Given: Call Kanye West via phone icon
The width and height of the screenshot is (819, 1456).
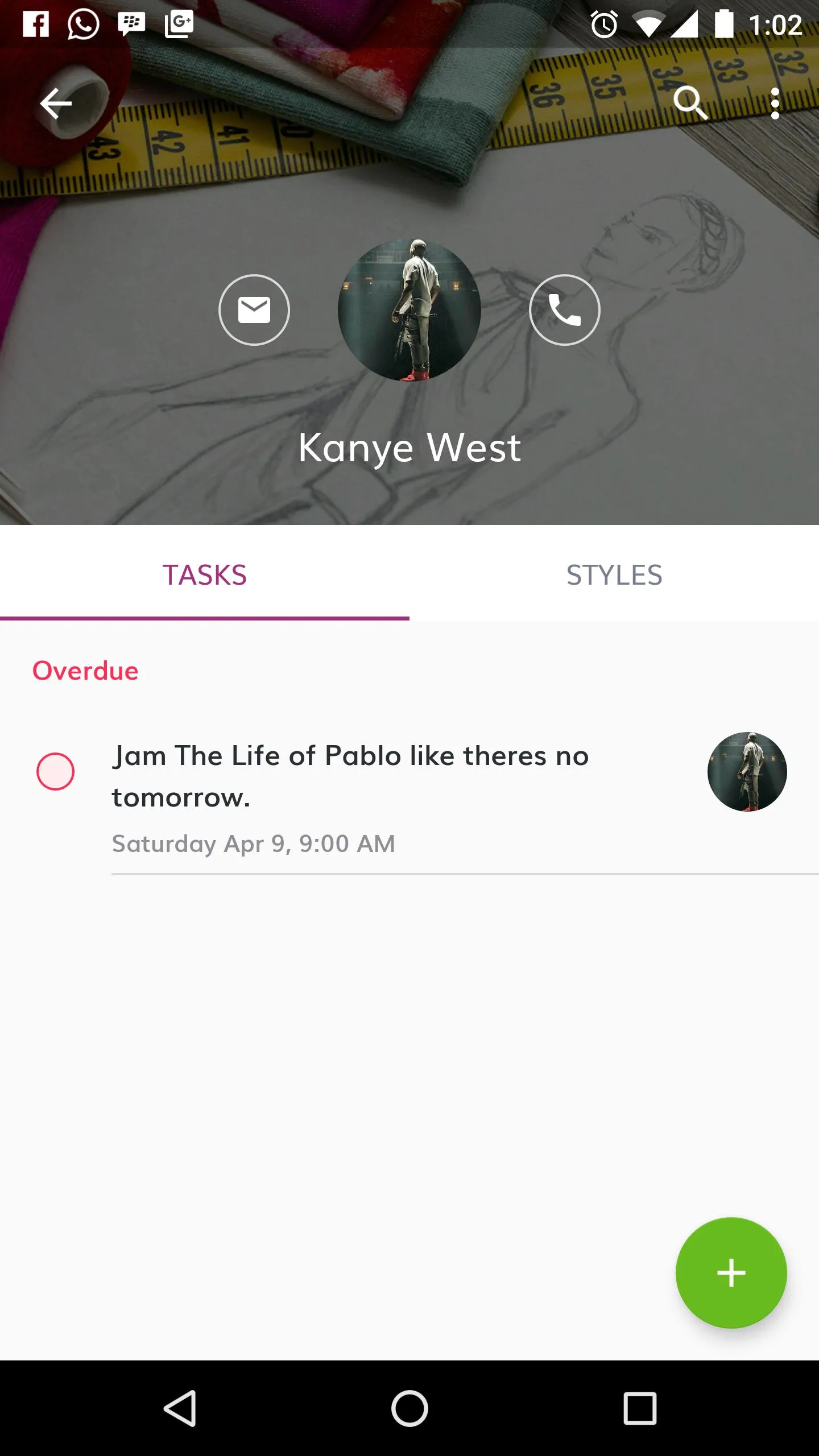Looking at the screenshot, I should (x=564, y=310).
